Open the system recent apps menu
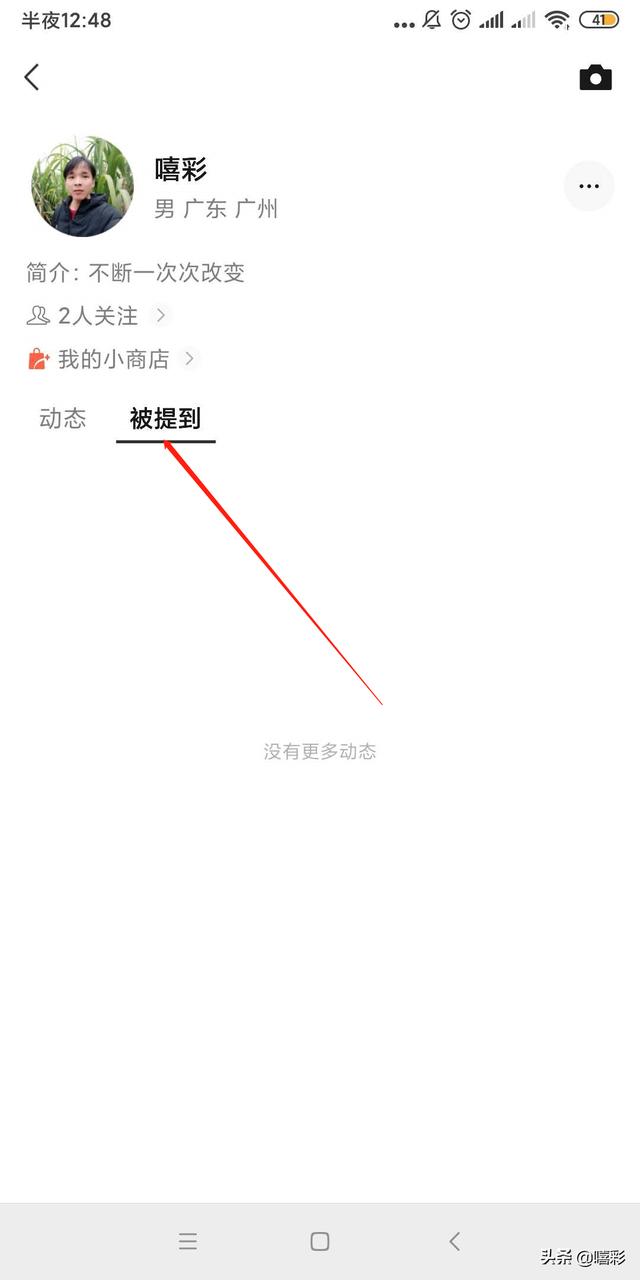Image resolution: width=640 pixels, height=1280 pixels. [x=188, y=1241]
